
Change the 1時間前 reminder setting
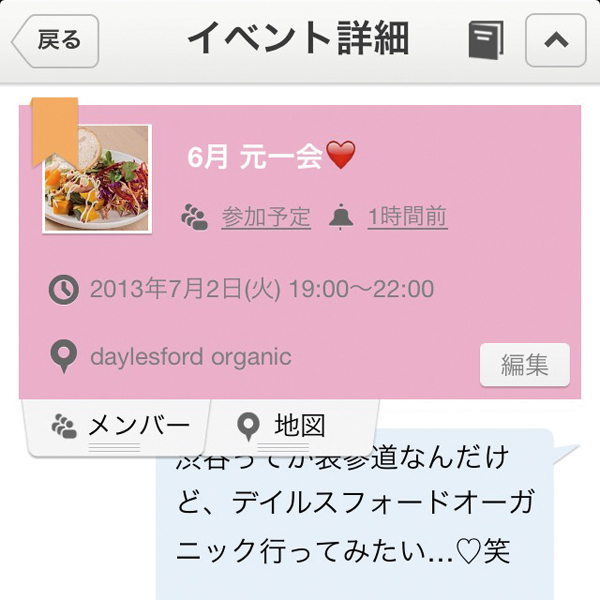406,216
